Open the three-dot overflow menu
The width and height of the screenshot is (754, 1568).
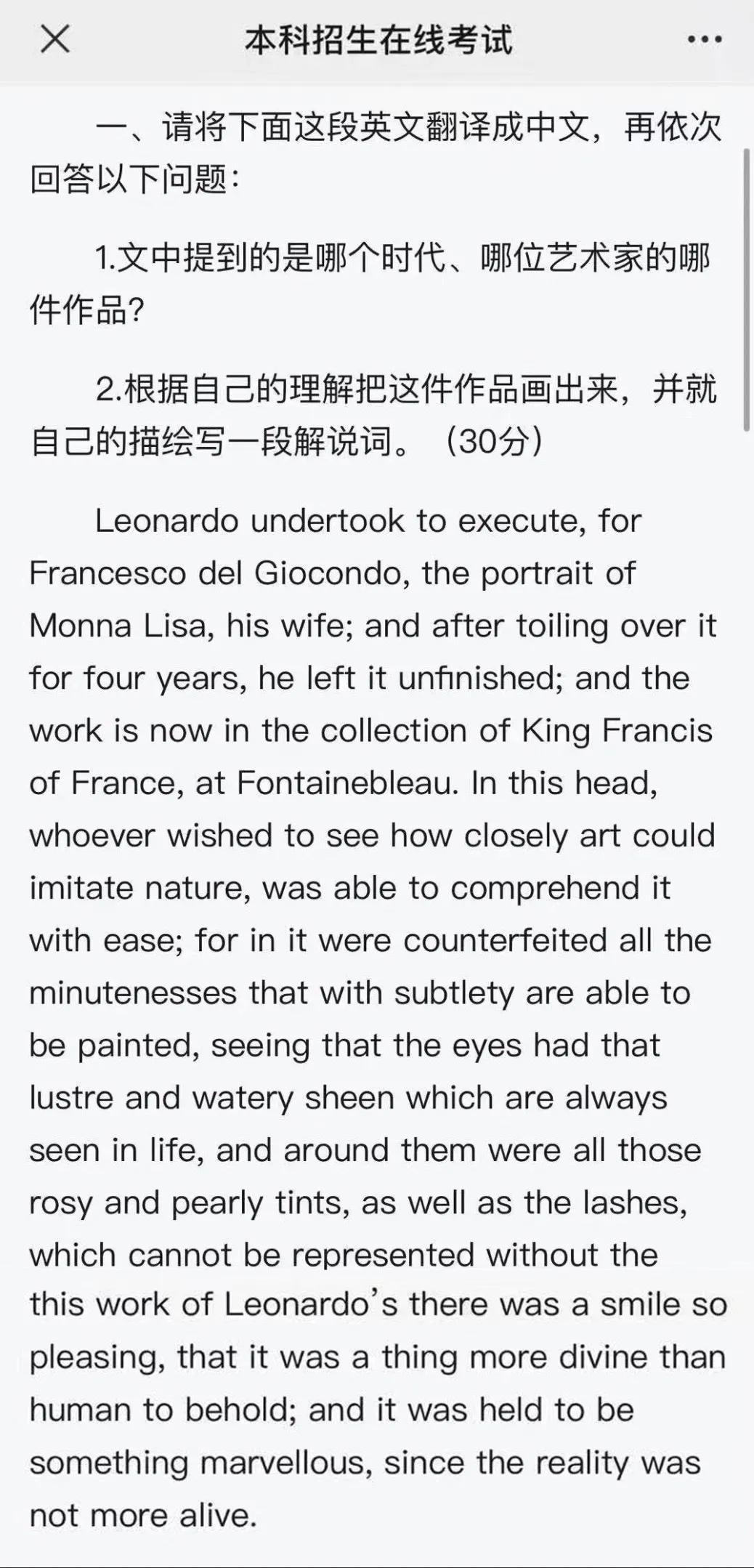tap(704, 40)
